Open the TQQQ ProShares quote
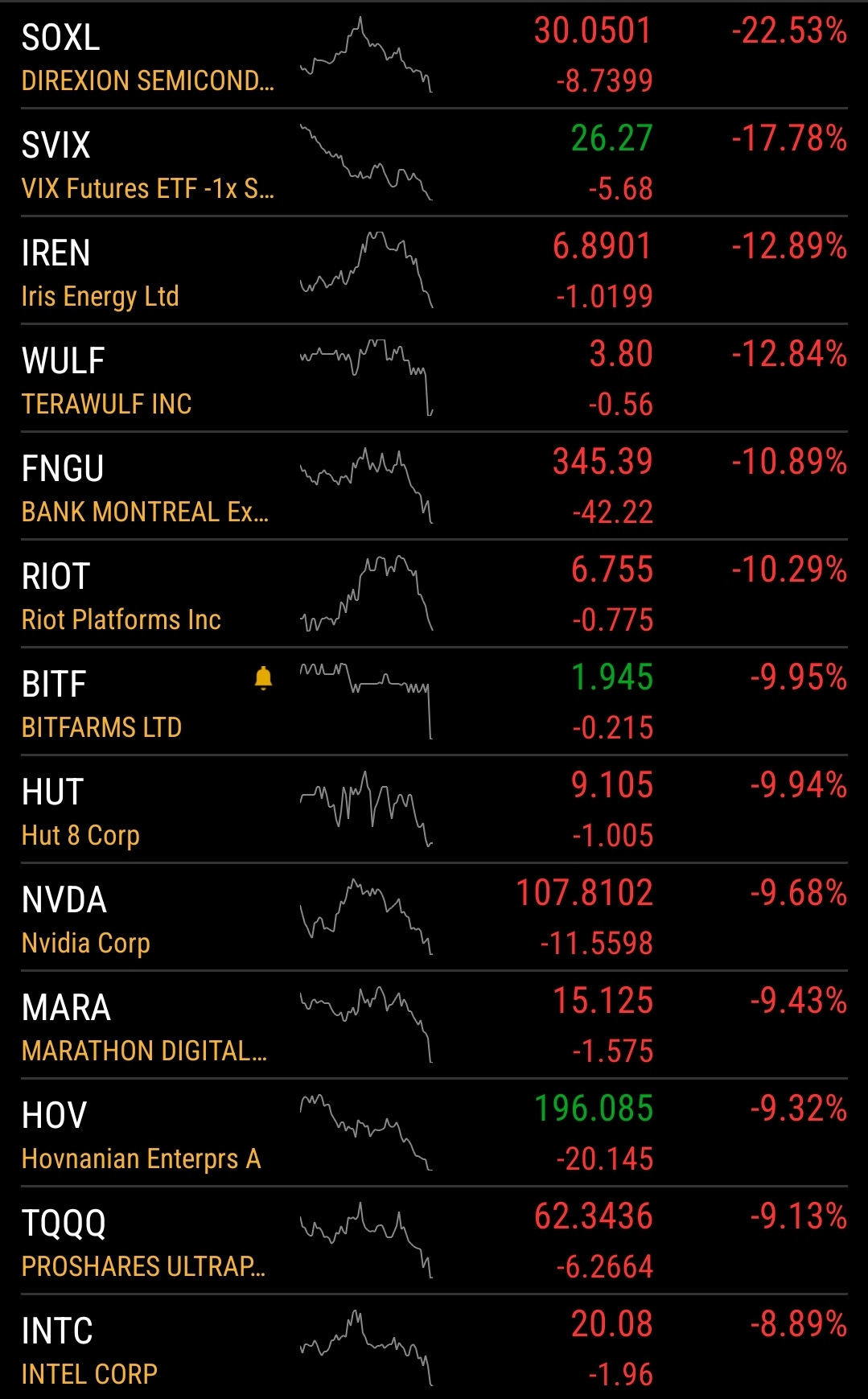This screenshot has width=868, height=1399. click(x=434, y=1241)
